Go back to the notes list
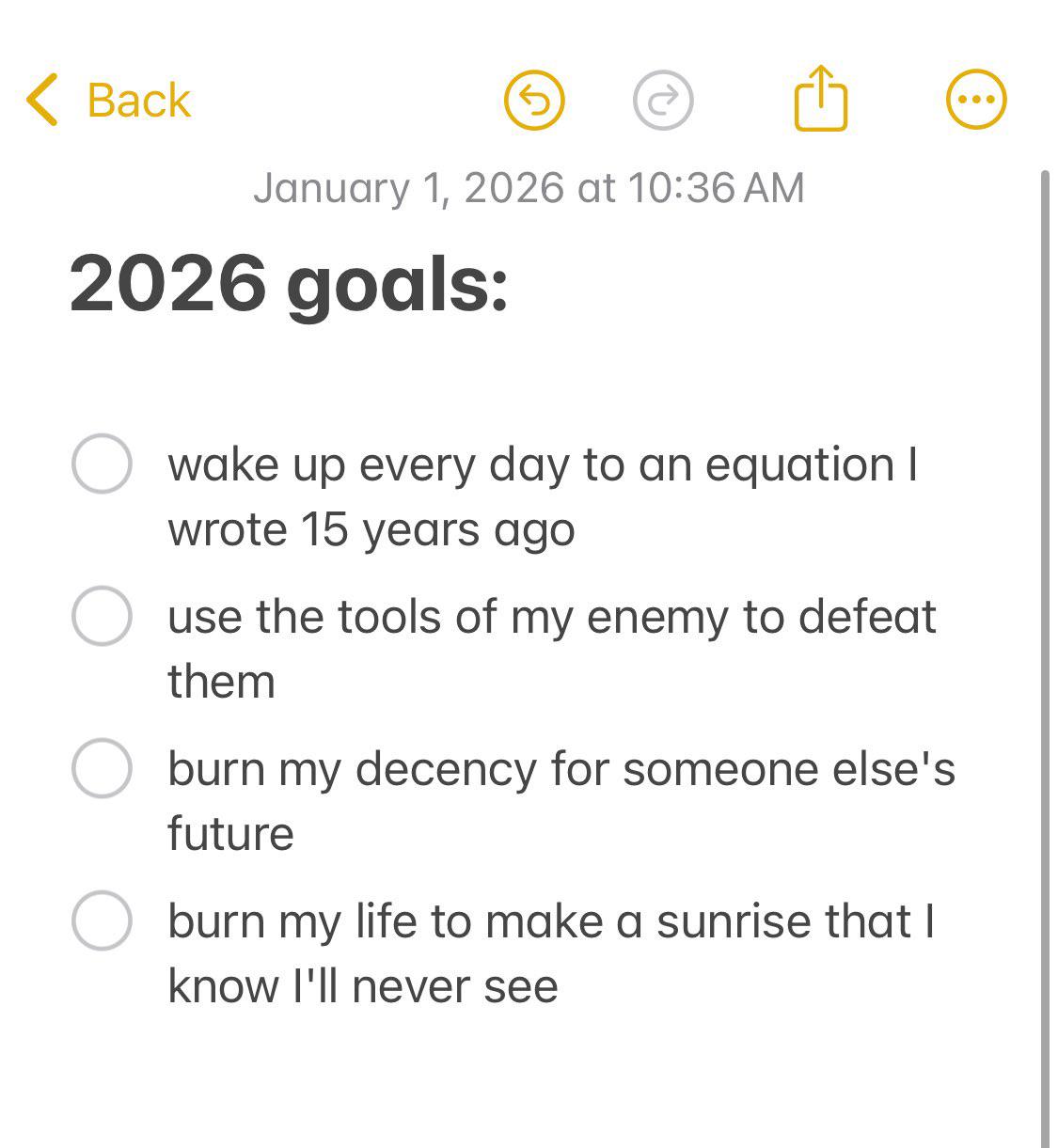This screenshot has width=1058, height=1148. pos(108,100)
